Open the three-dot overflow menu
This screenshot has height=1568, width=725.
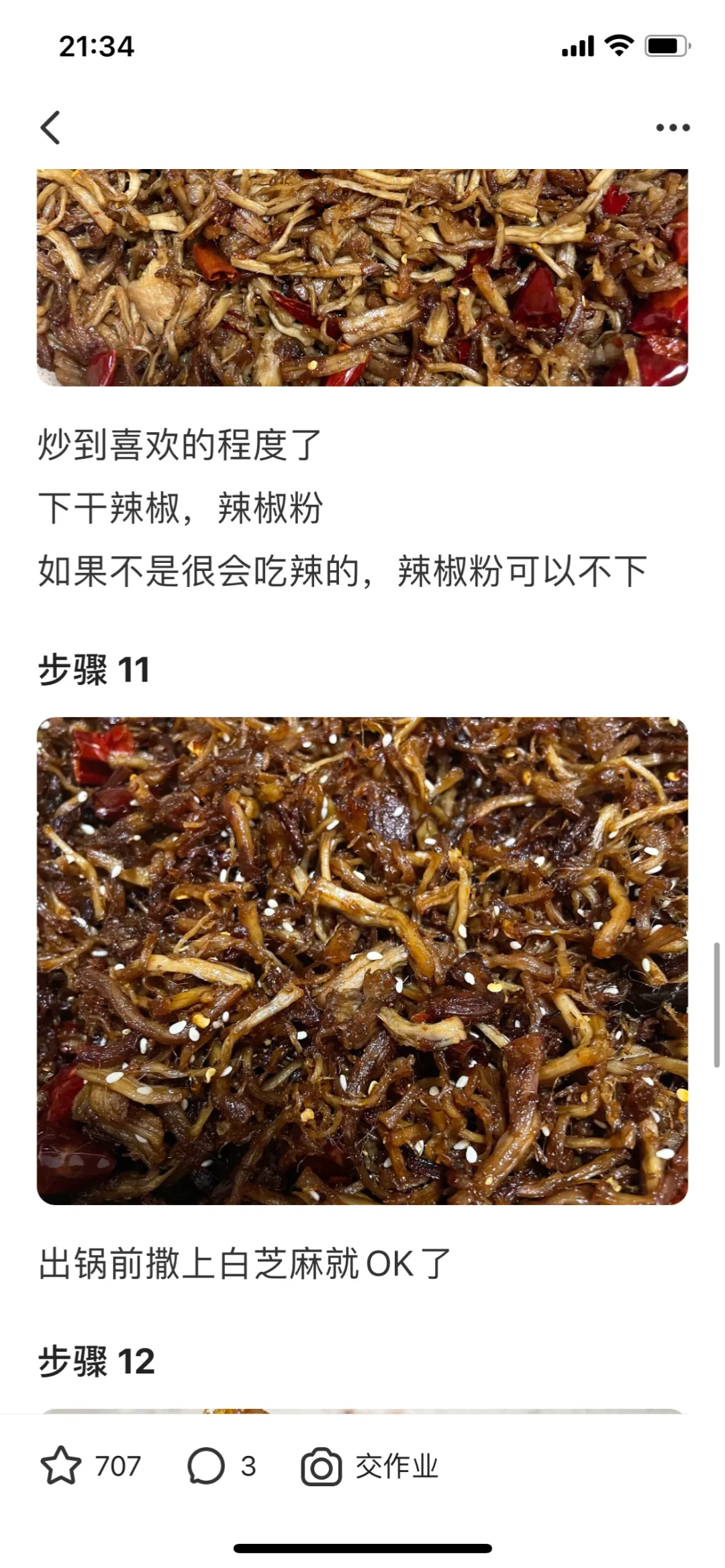click(x=673, y=127)
